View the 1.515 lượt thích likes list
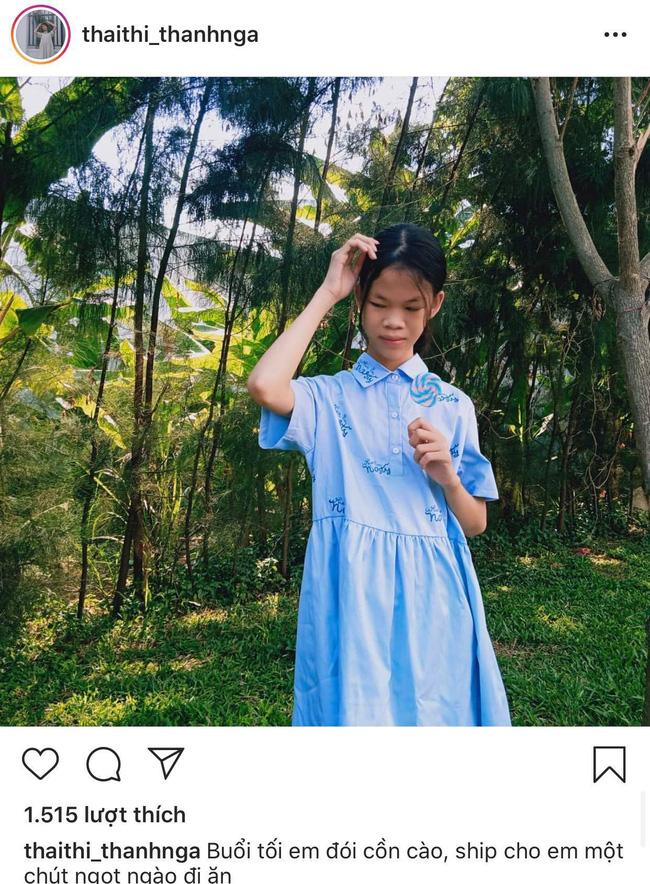This screenshot has width=650, height=884. [104, 814]
